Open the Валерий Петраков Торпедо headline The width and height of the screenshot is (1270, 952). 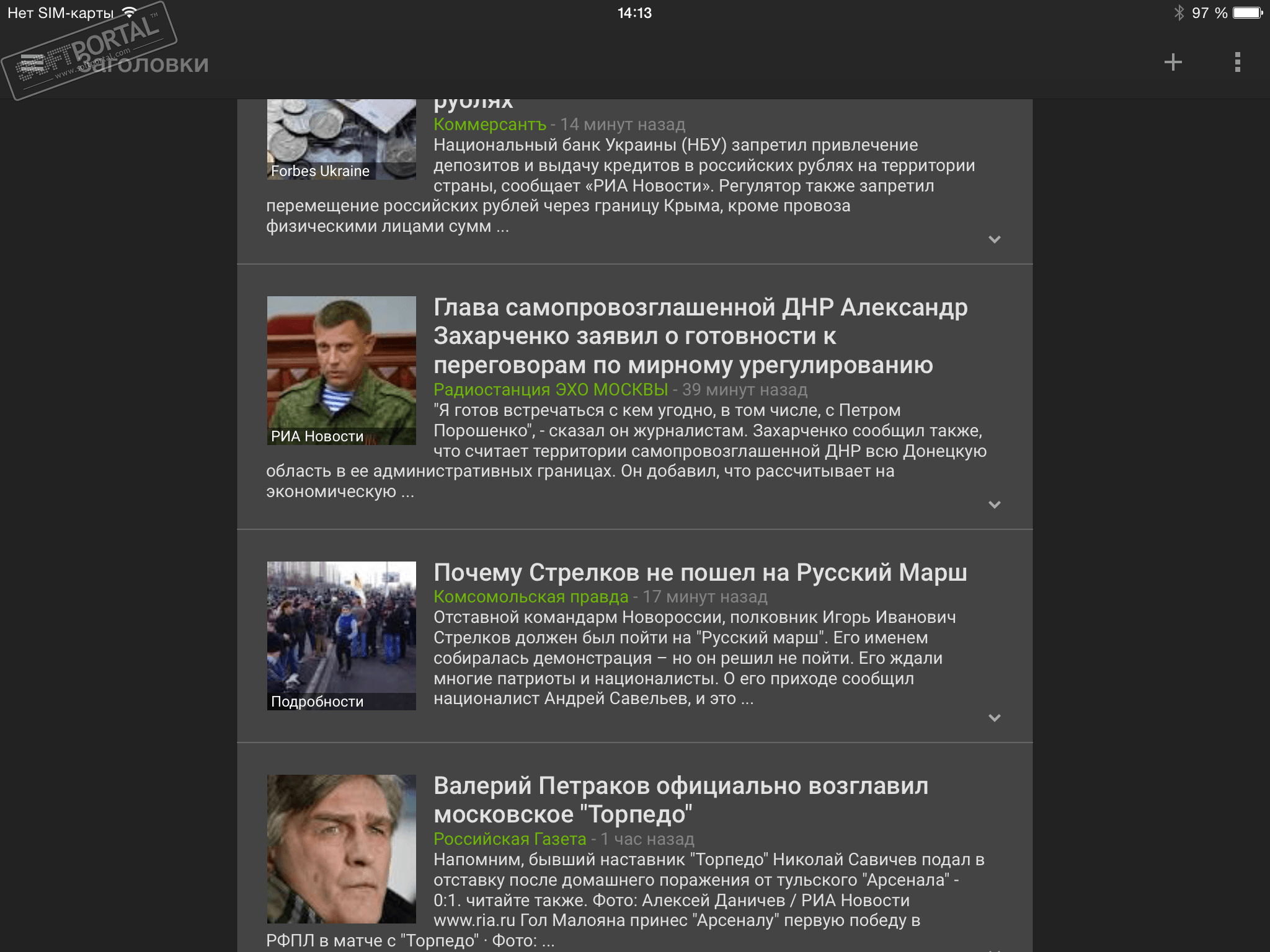point(680,800)
